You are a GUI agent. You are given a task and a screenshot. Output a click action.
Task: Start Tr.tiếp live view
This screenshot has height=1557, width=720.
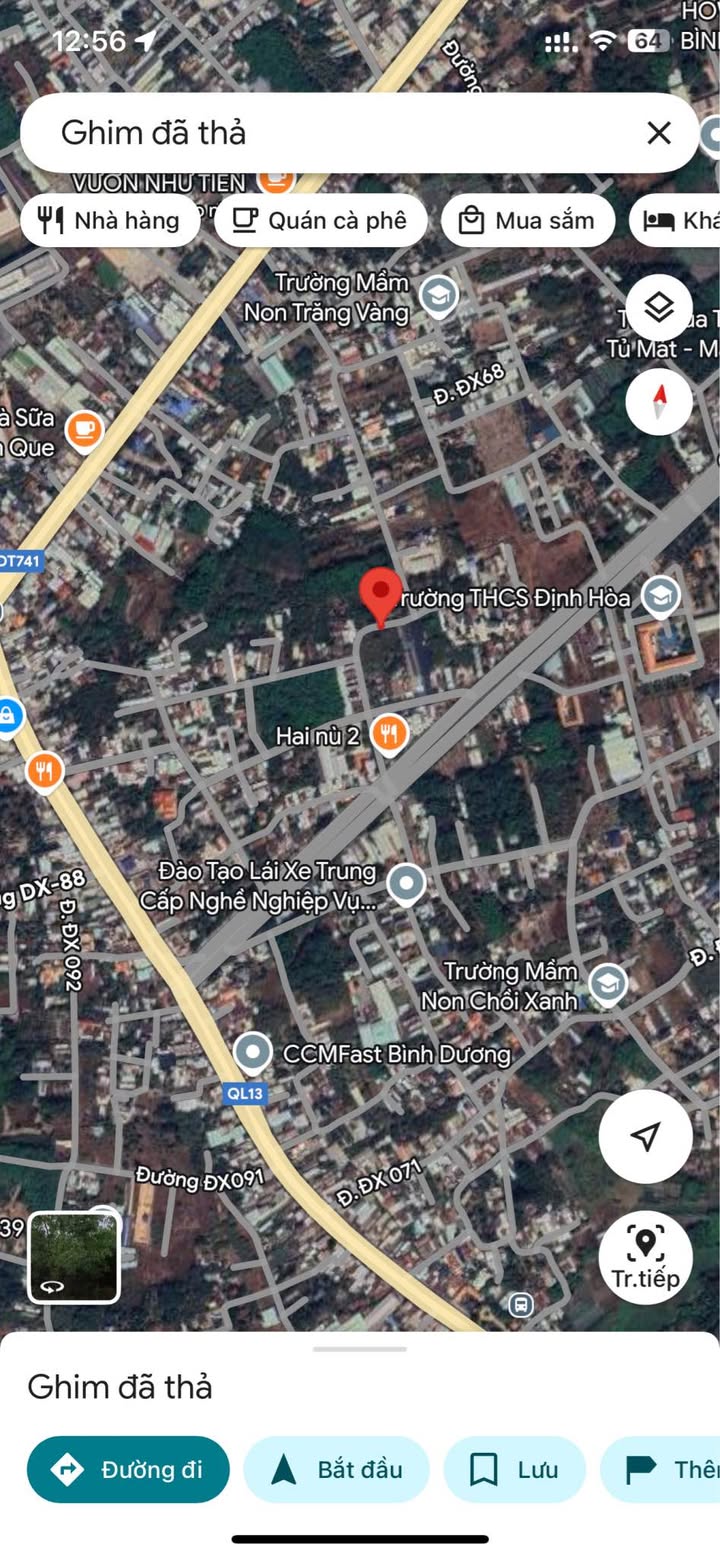point(646,1257)
